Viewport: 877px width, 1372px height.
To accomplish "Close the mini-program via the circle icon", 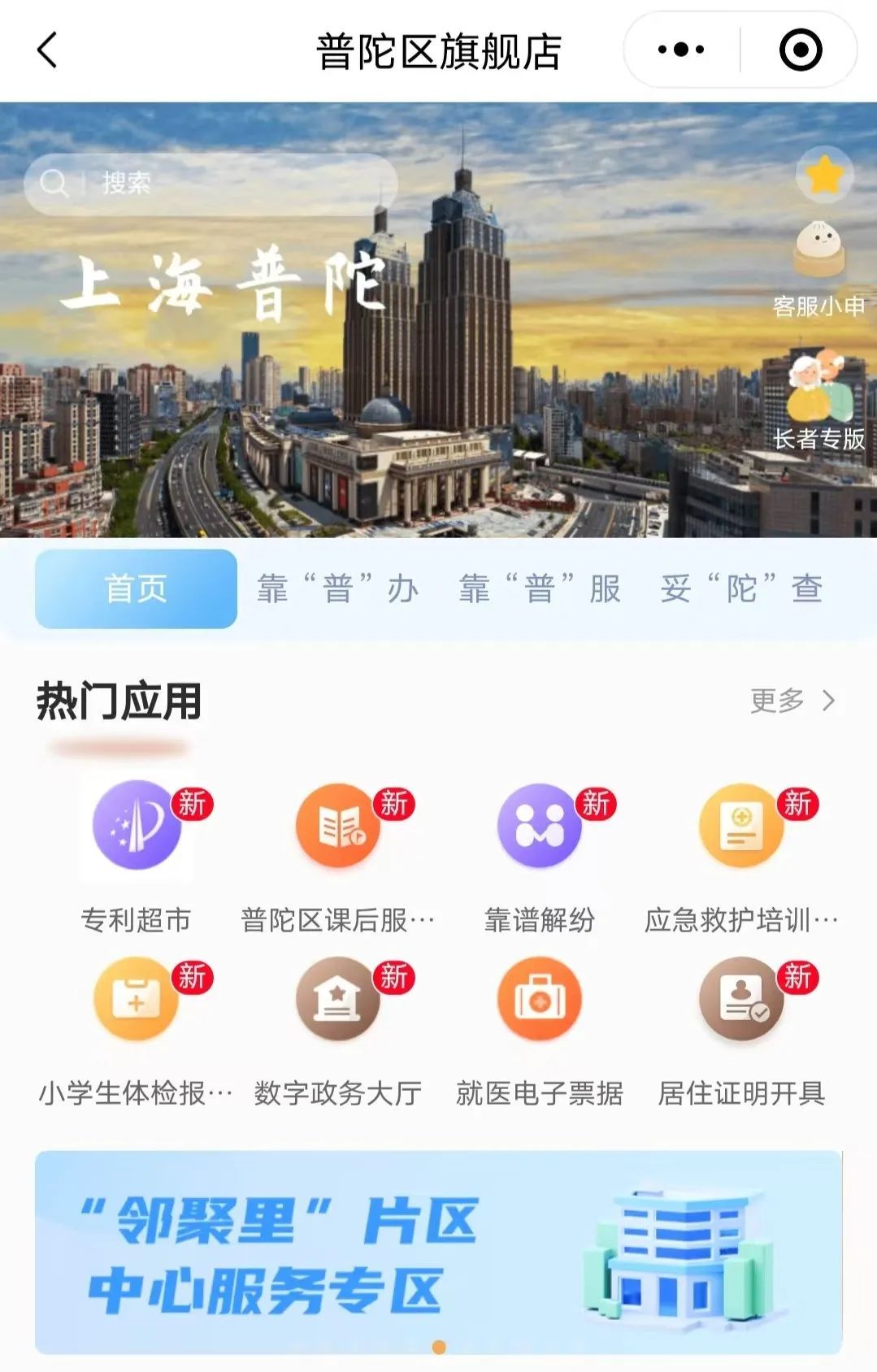I will coord(800,50).
